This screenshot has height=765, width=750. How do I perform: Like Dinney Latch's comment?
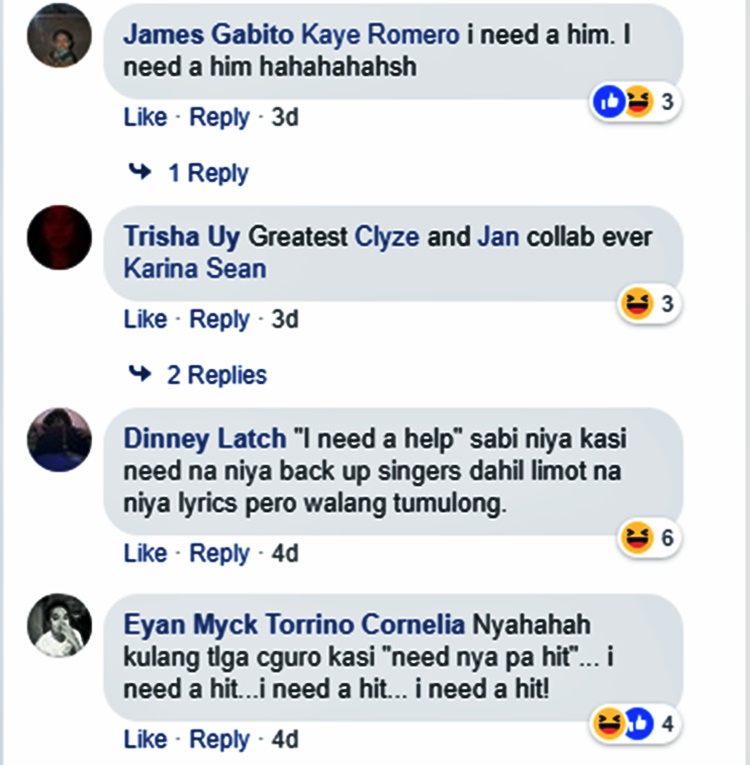point(145,553)
